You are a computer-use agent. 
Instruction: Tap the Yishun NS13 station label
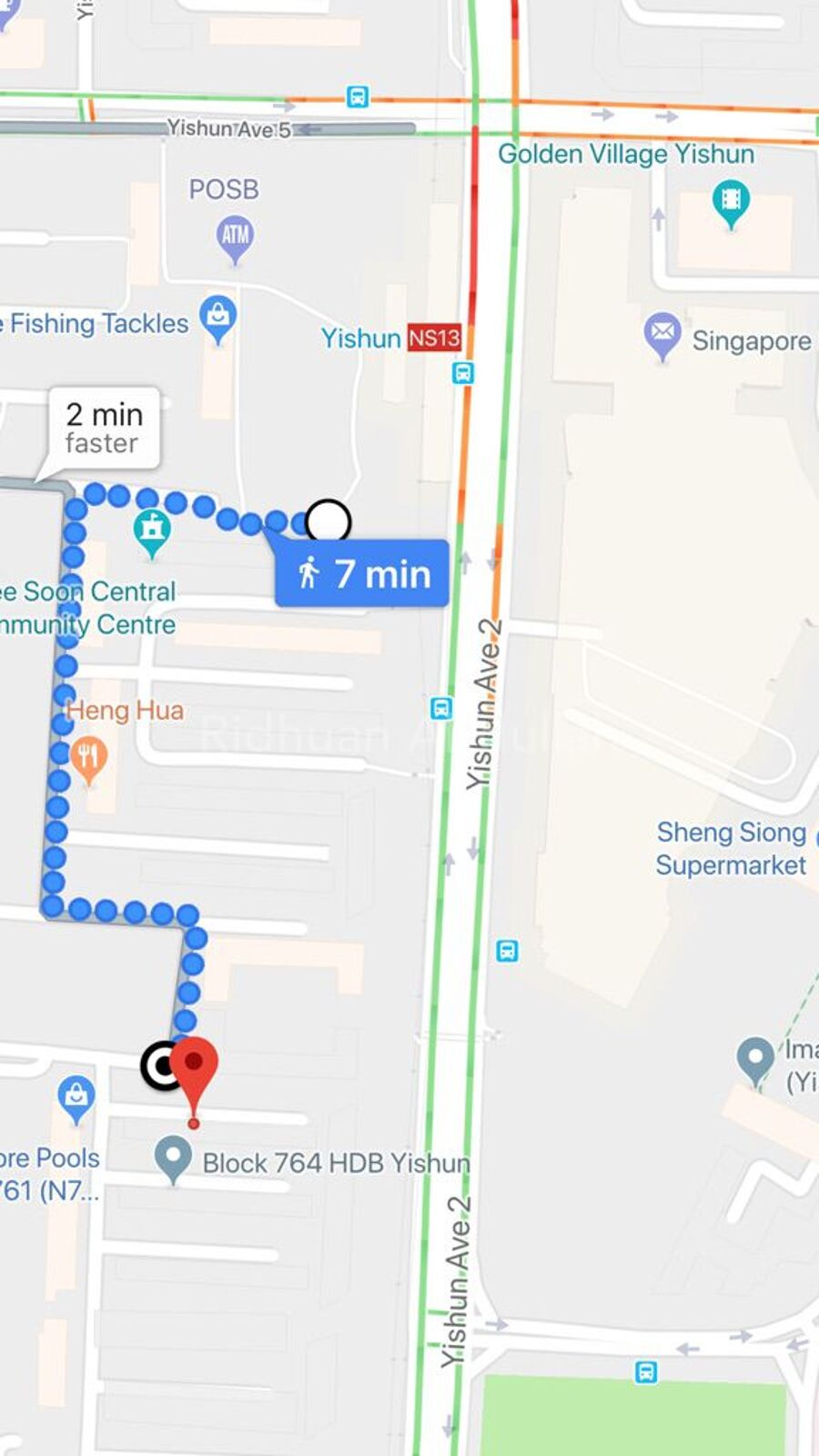point(391,339)
